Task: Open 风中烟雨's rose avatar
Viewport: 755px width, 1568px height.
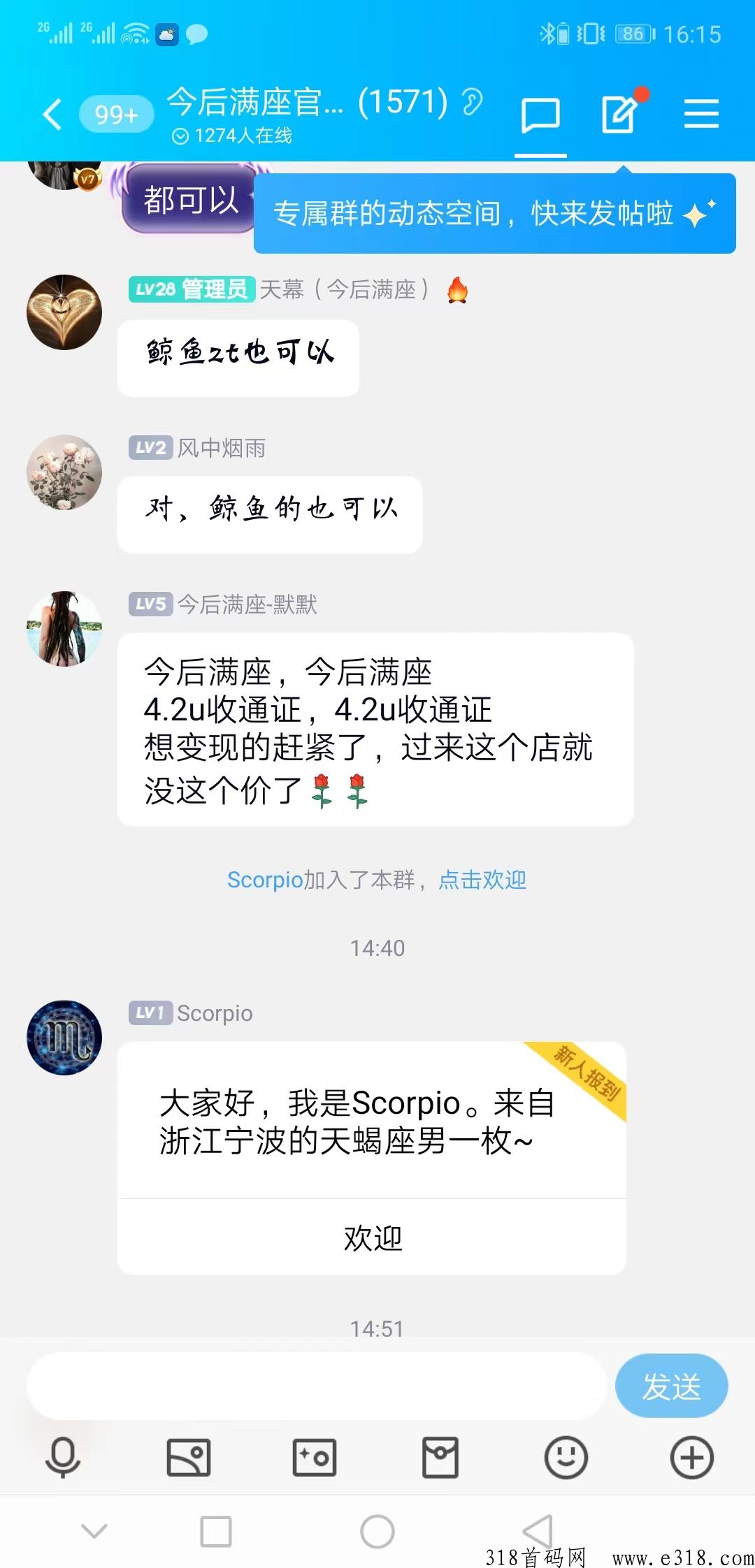Action: coord(64,472)
